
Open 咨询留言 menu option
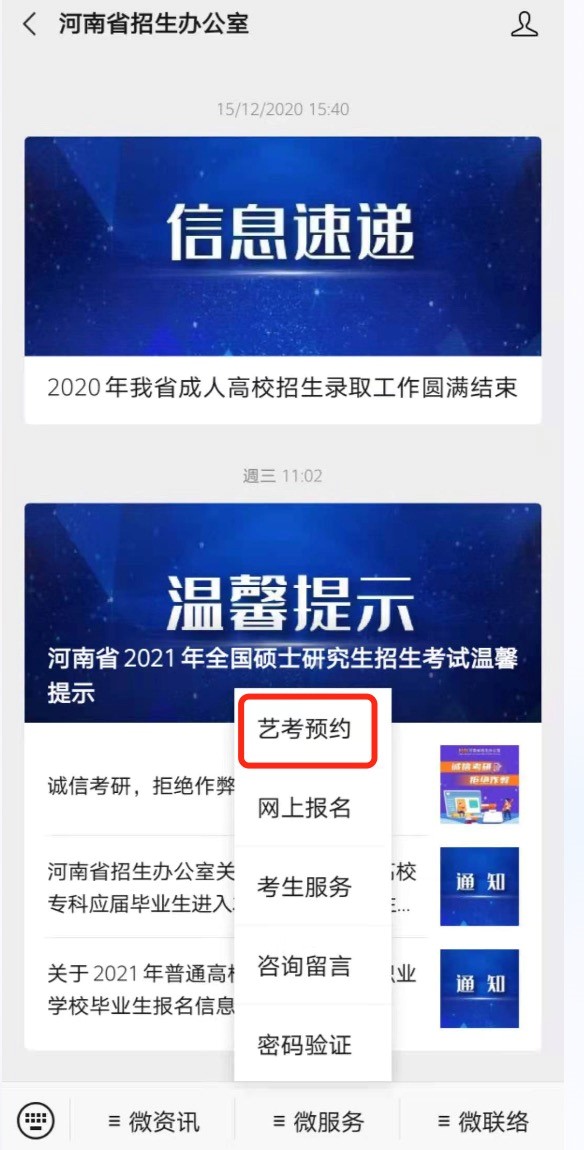tap(304, 966)
